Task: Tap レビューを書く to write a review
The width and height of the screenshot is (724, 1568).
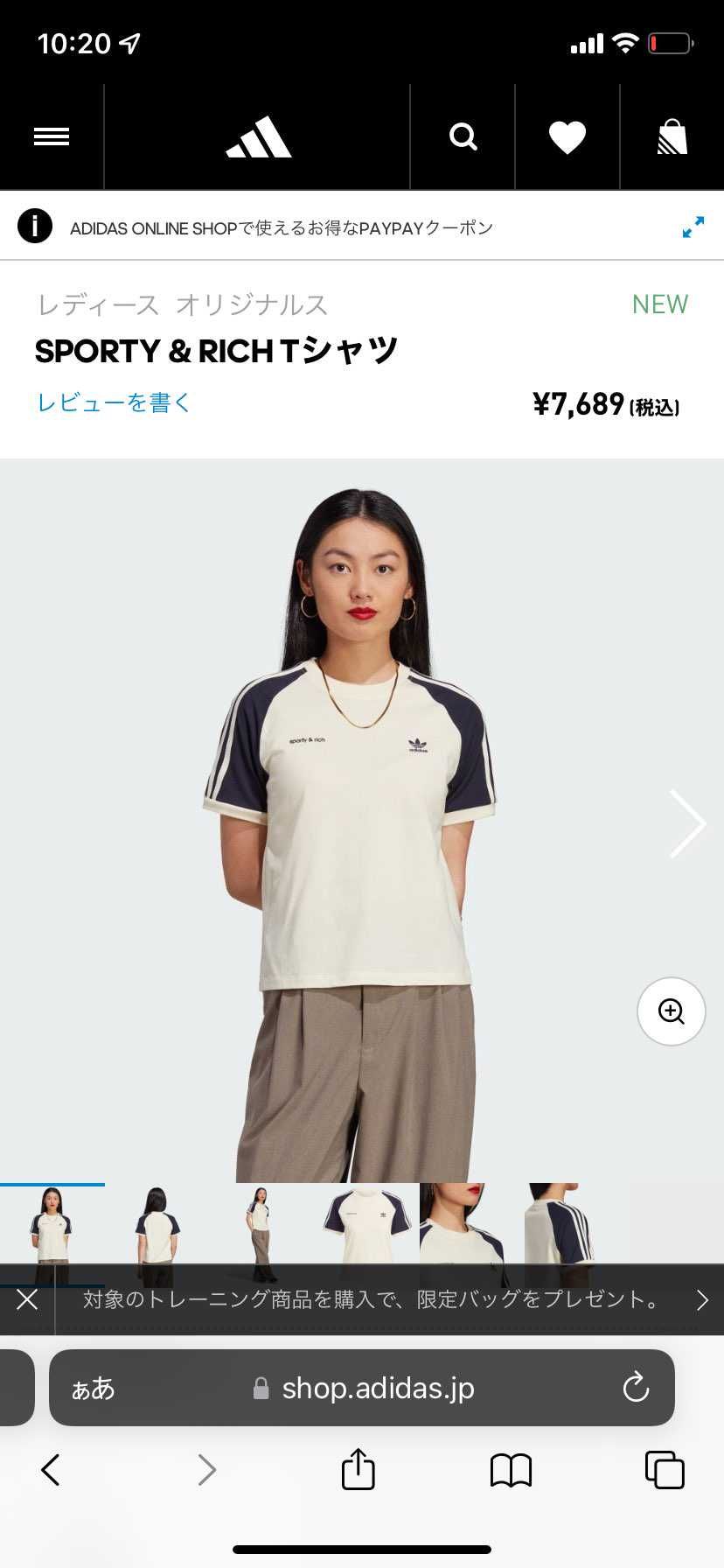Action: pos(114,402)
